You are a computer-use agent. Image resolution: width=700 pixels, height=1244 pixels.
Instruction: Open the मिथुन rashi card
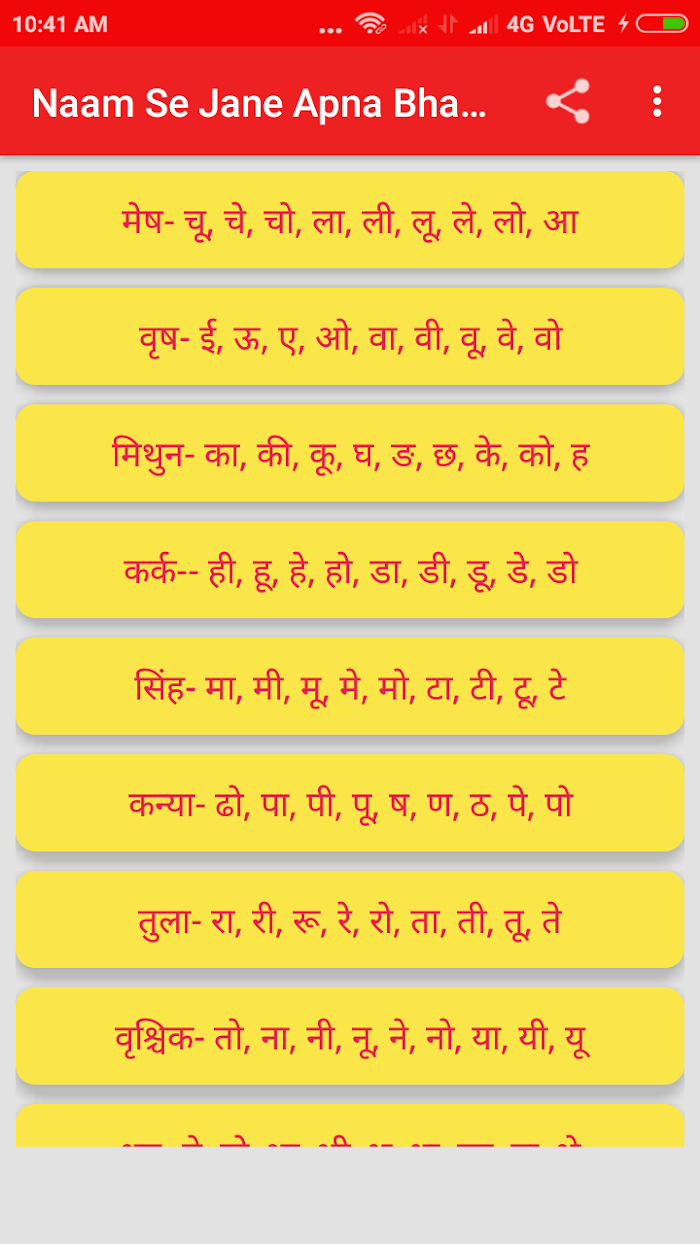[350, 453]
